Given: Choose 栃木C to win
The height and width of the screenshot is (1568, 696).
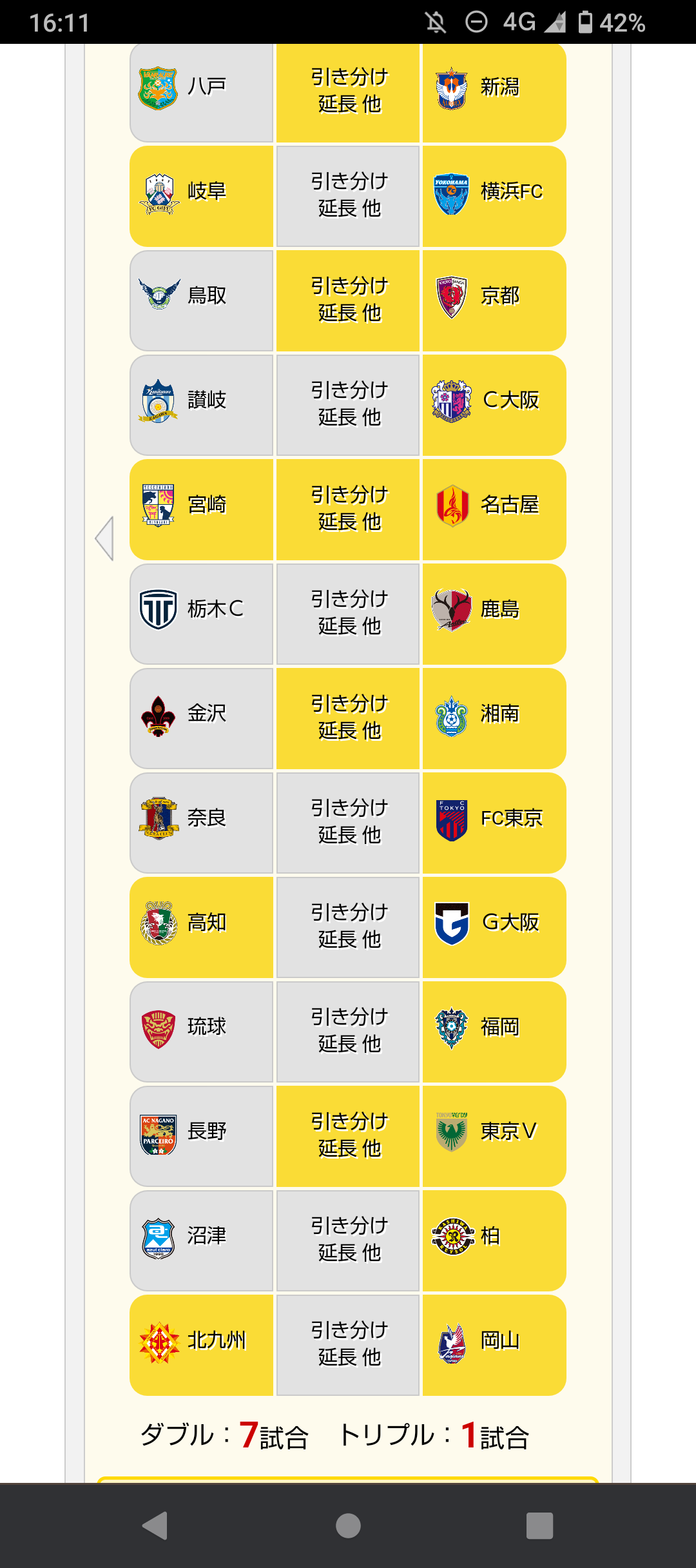Looking at the screenshot, I should pyautogui.click(x=202, y=614).
